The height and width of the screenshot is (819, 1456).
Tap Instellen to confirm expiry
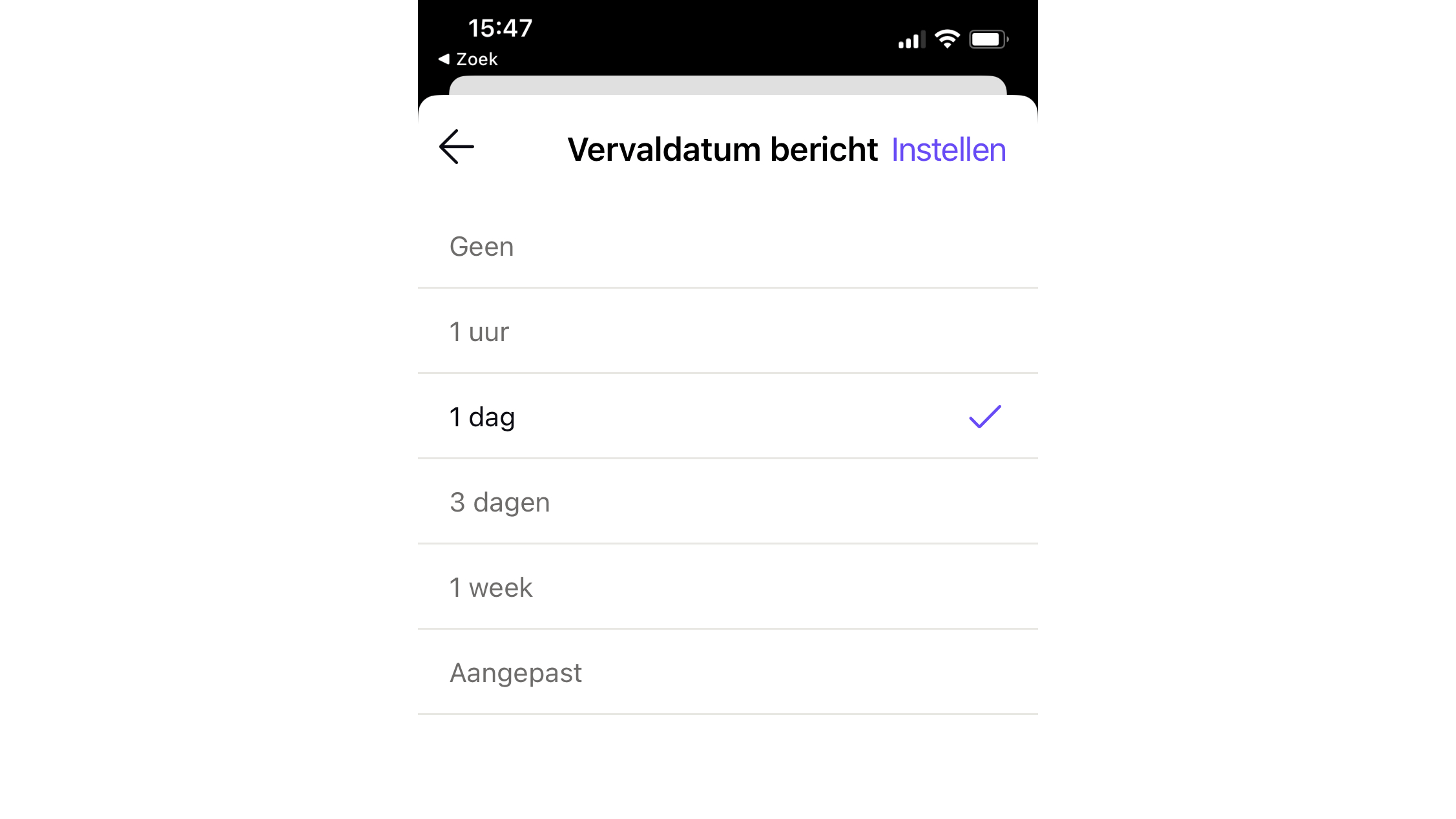pyautogui.click(x=948, y=150)
